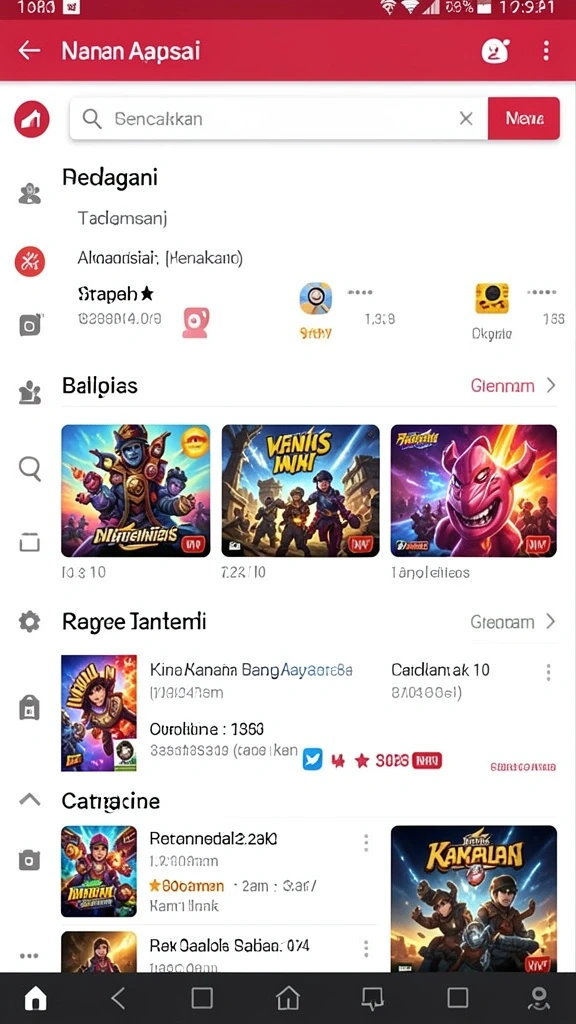Tap the Bencakkan search field
Image resolution: width=576 pixels, height=1024 pixels.
[x=279, y=119]
